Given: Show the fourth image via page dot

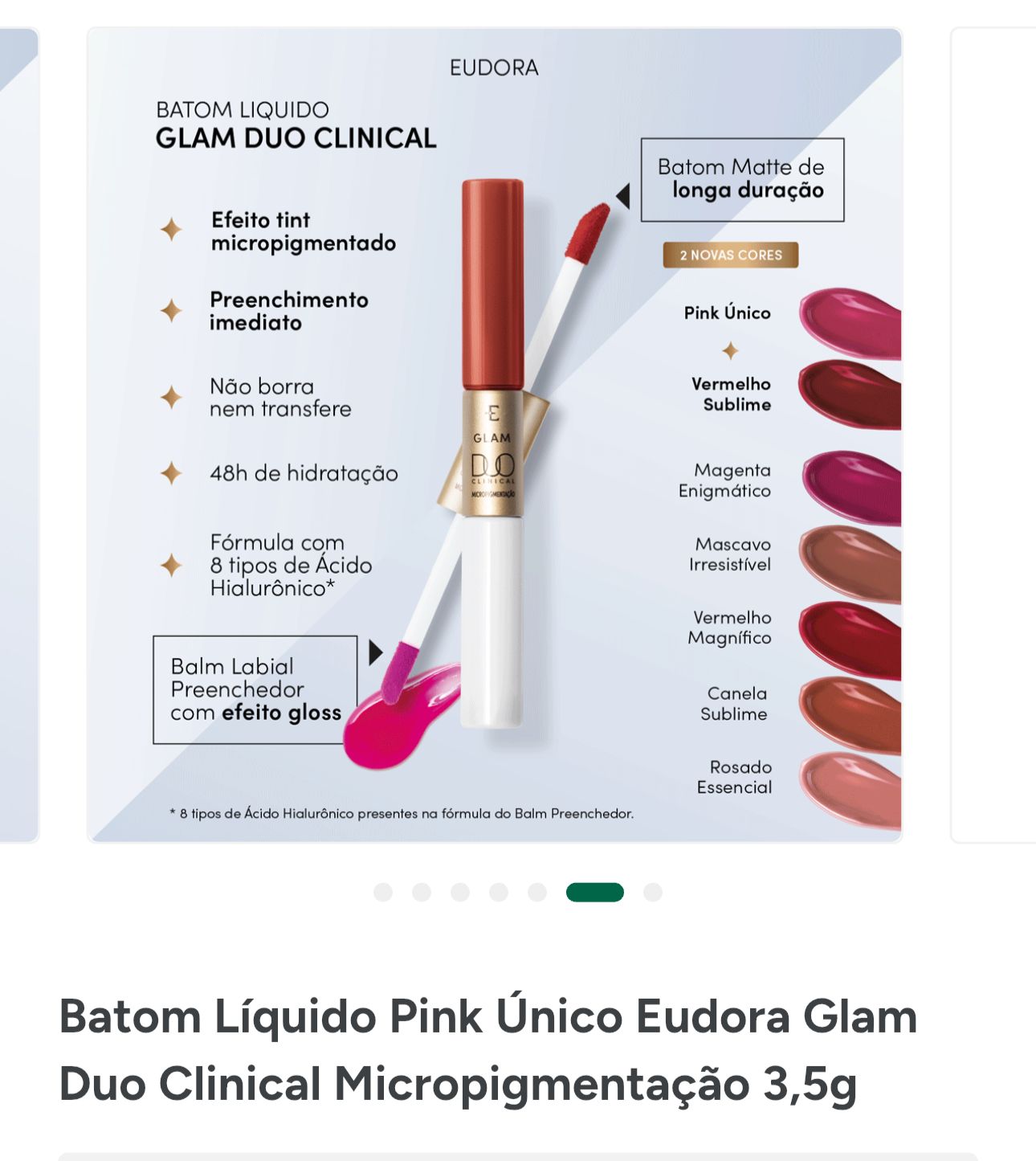Looking at the screenshot, I should pyautogui.click(x=499, y=892).
